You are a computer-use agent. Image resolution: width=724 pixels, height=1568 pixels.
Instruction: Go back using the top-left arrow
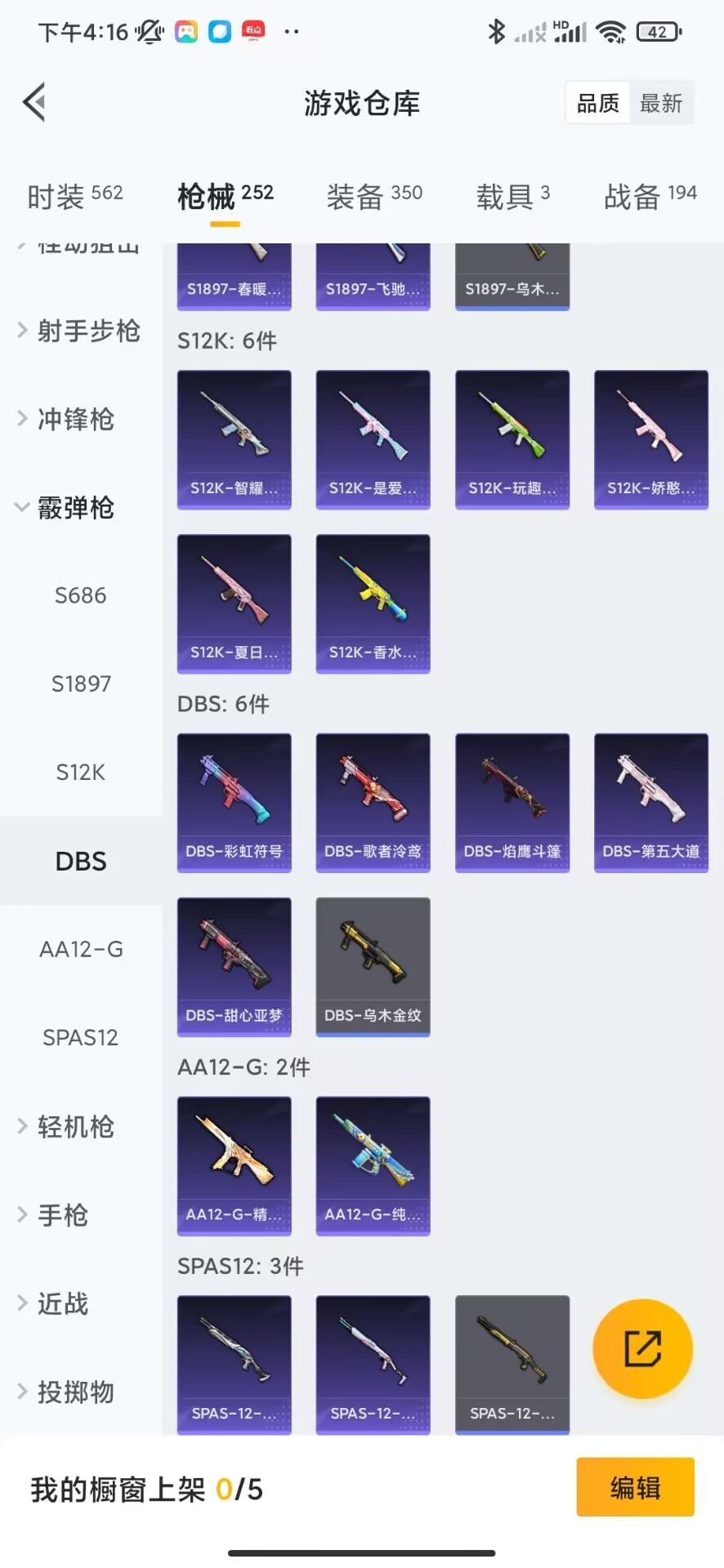[34, 103]
